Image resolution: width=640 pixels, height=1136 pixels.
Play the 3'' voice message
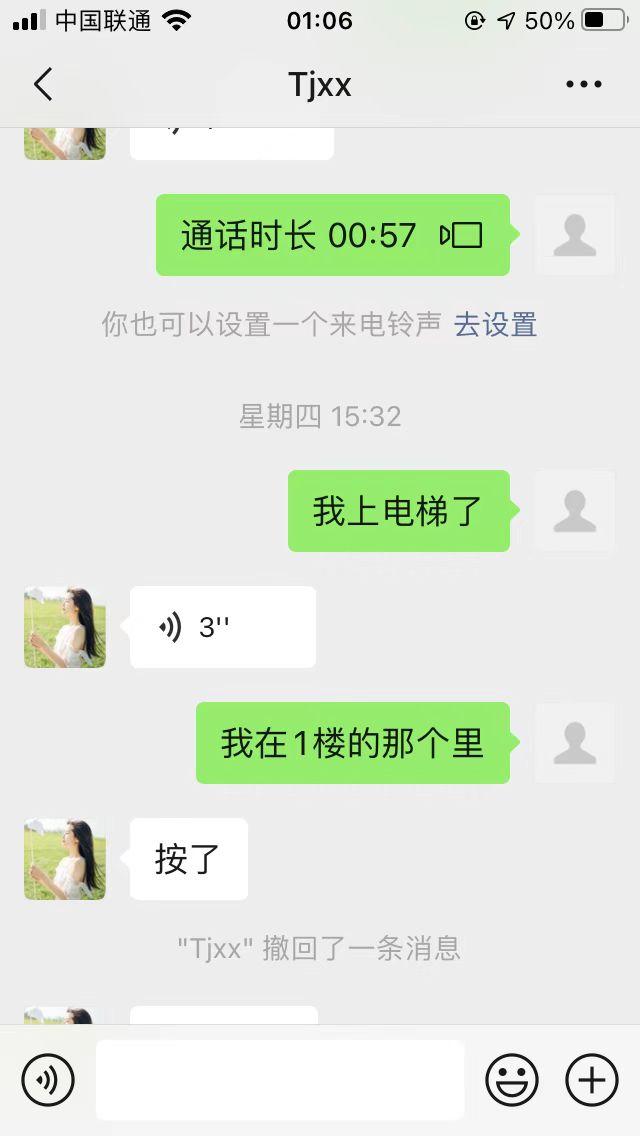tap(222, 627)
